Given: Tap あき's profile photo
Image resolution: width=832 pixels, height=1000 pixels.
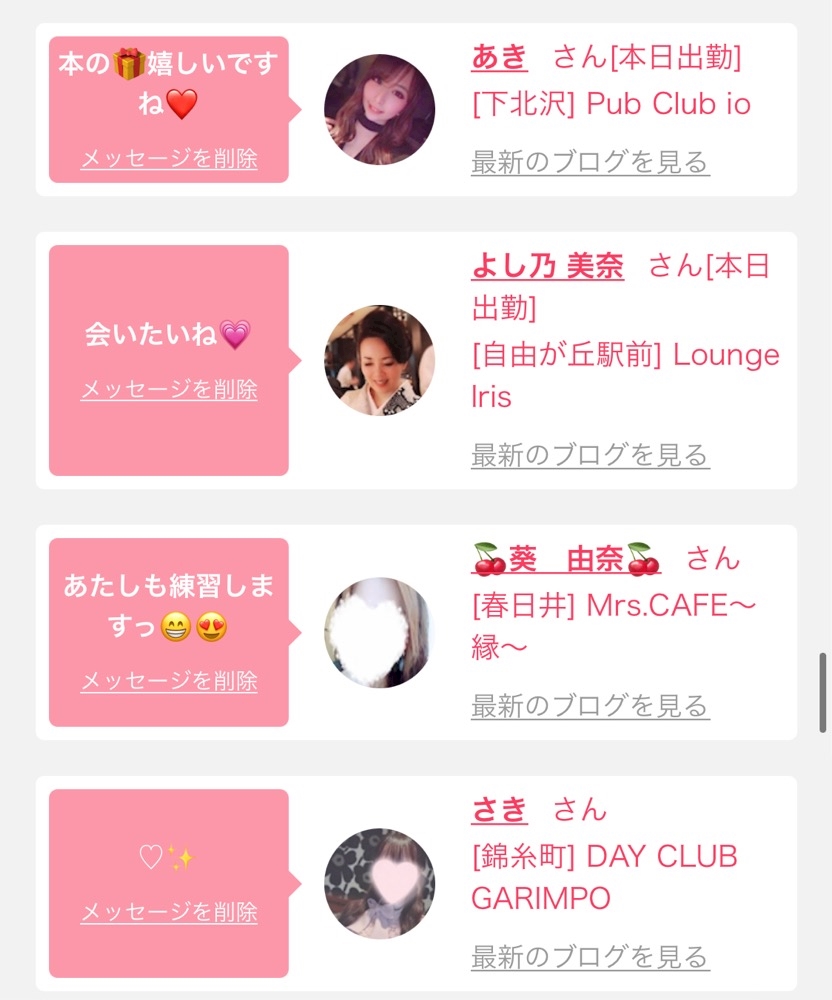Looking at the screenshot, I should 379,109.
